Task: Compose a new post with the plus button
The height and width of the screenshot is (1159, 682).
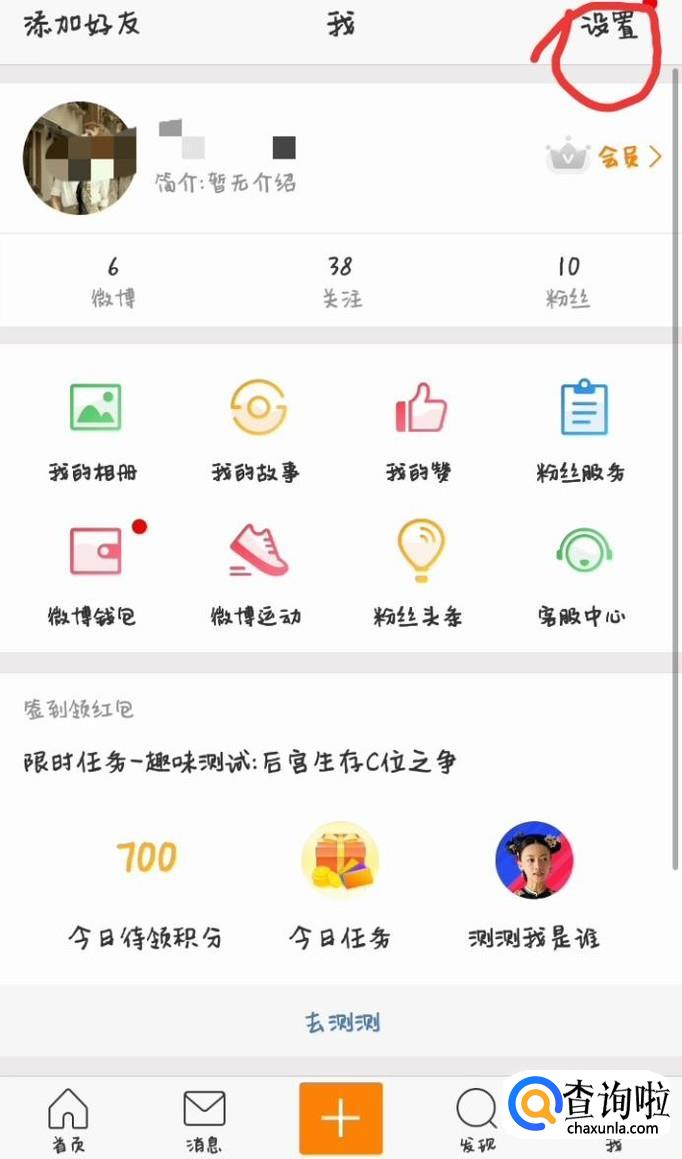Action: [340, 1118]
